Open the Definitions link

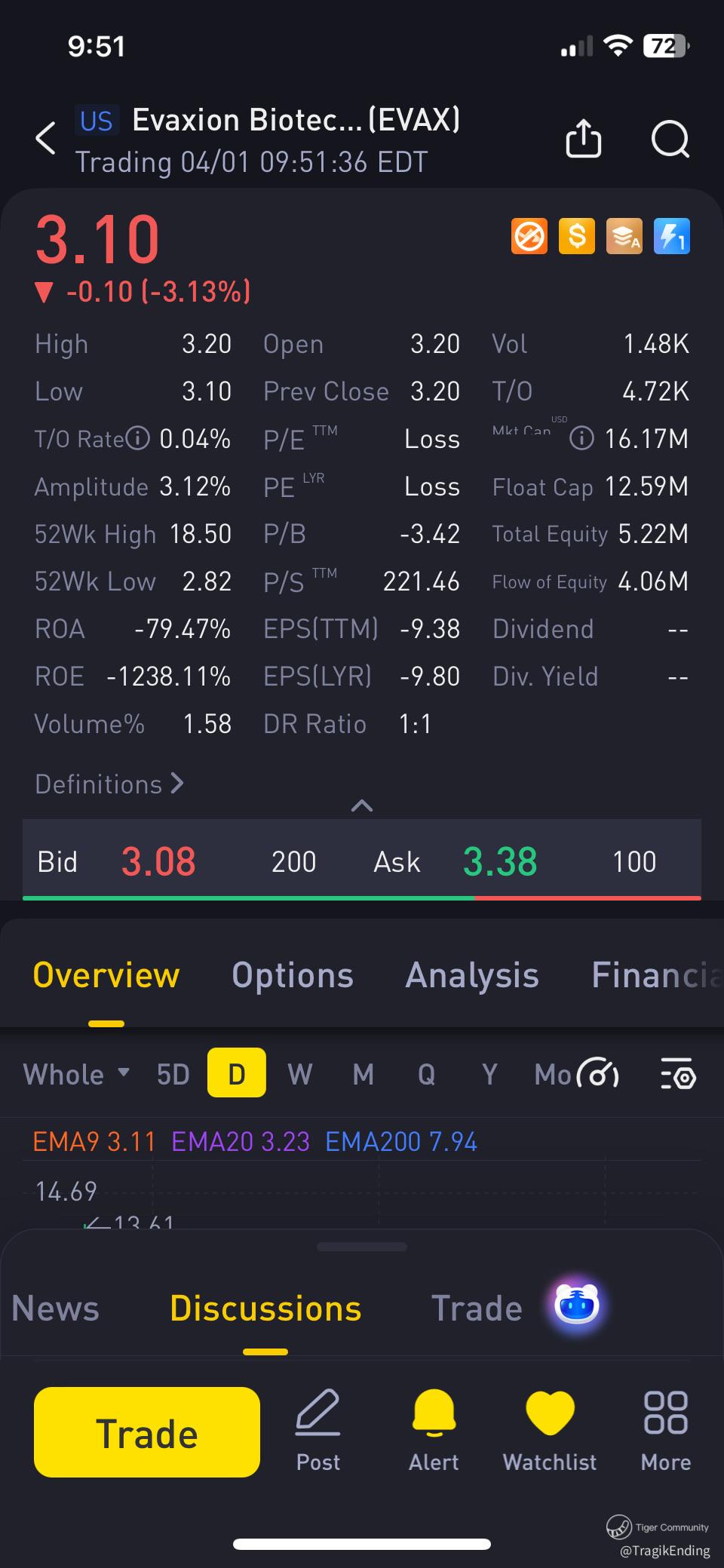coord(109,784)
